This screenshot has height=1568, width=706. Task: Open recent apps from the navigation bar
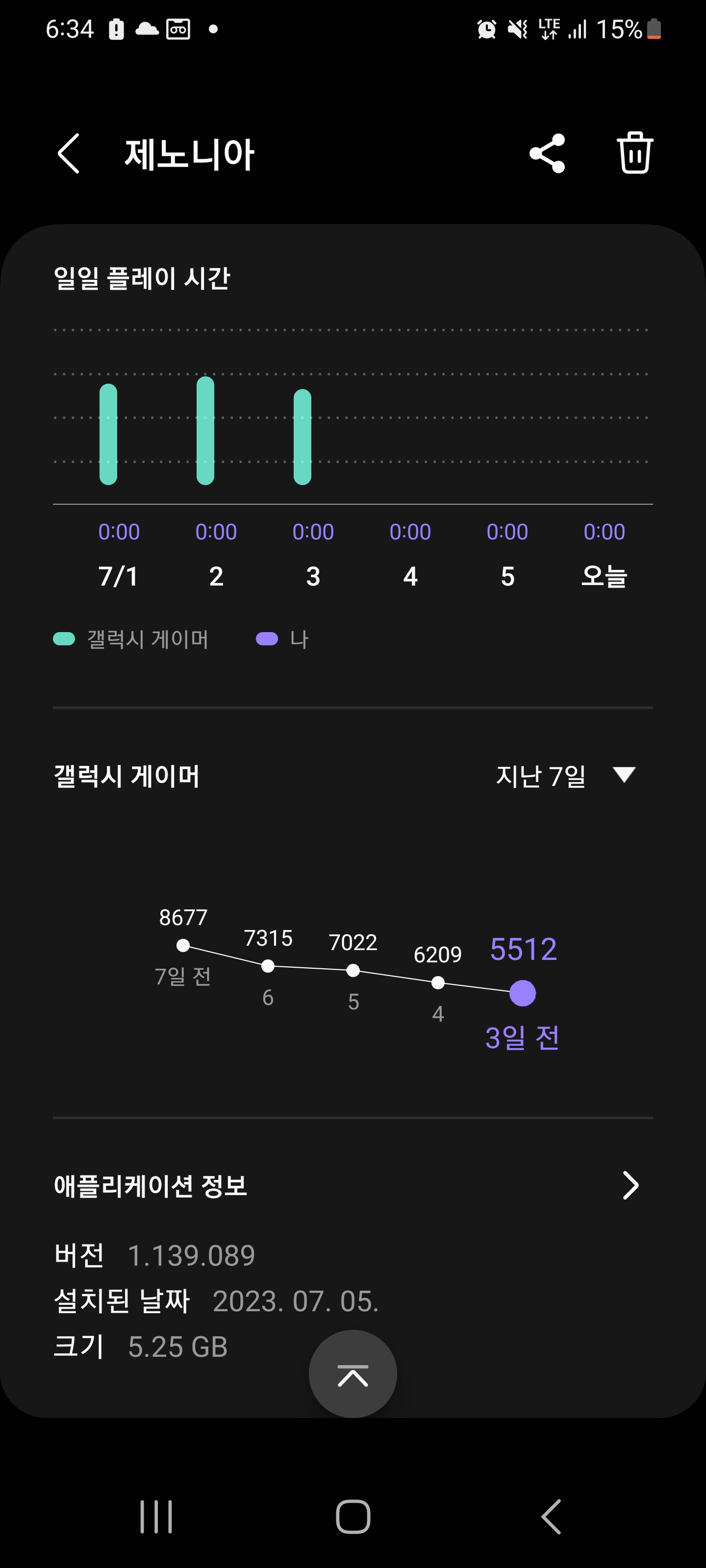pos(156,1516)
